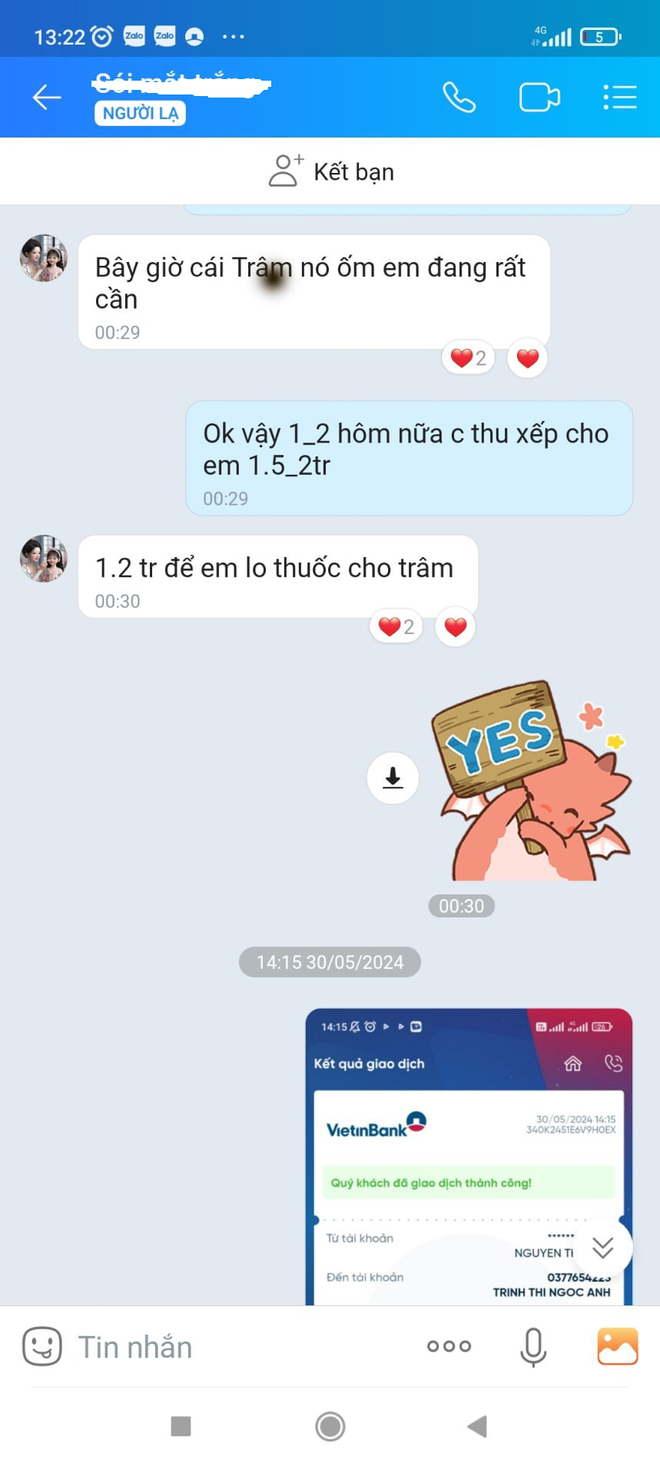Open more attachment options
This screenshot has height=1466, width=660.
(x=449, y=1346)
